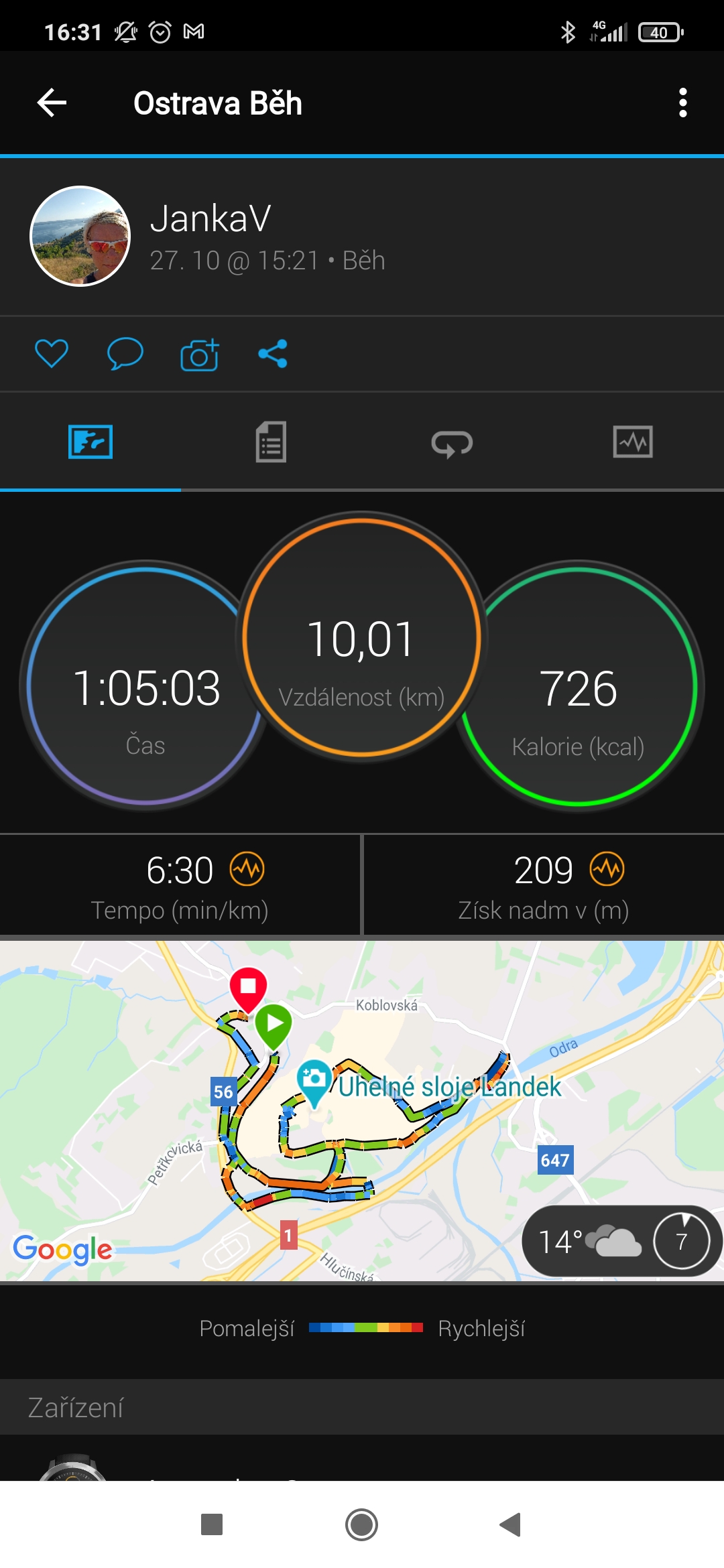
Task: Tap the system home button
Action: click(362, 1525)
